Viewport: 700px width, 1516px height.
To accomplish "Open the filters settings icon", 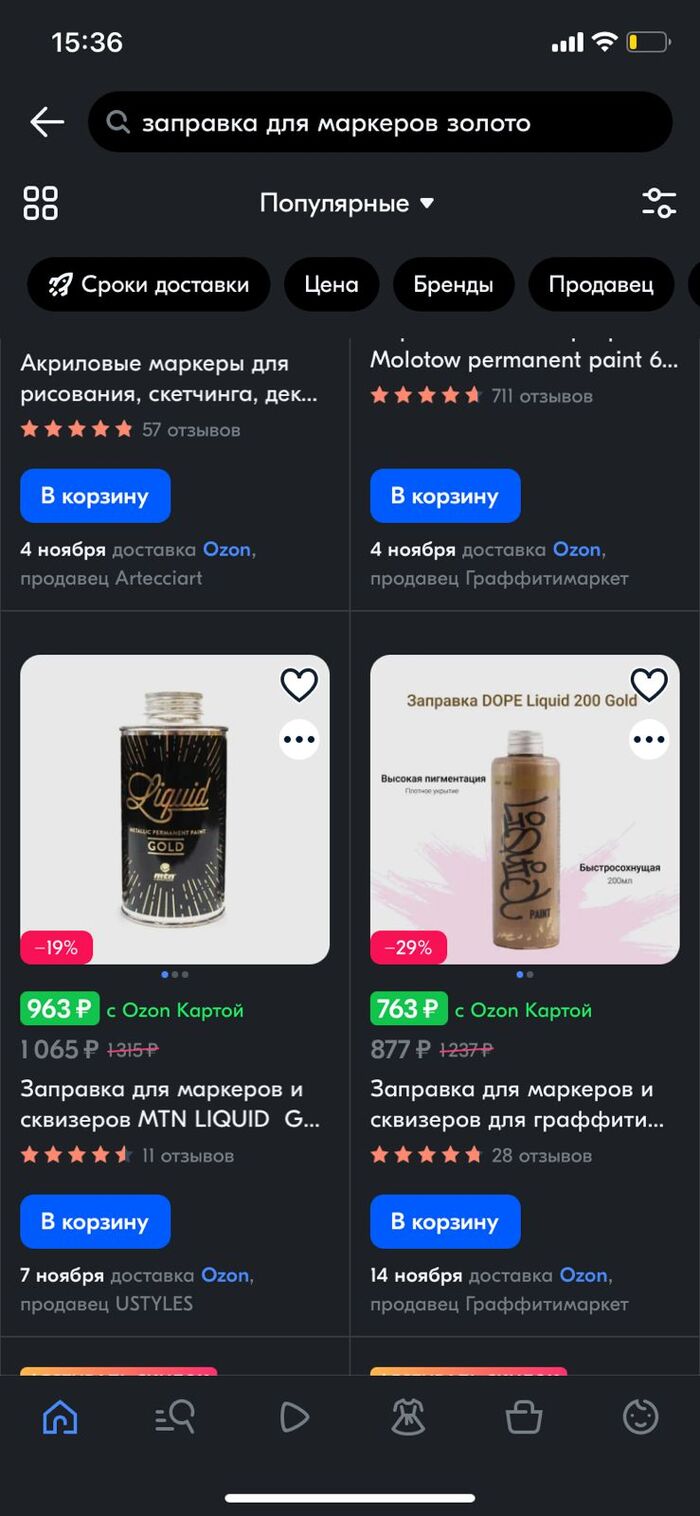I will (x=659, y=203).
